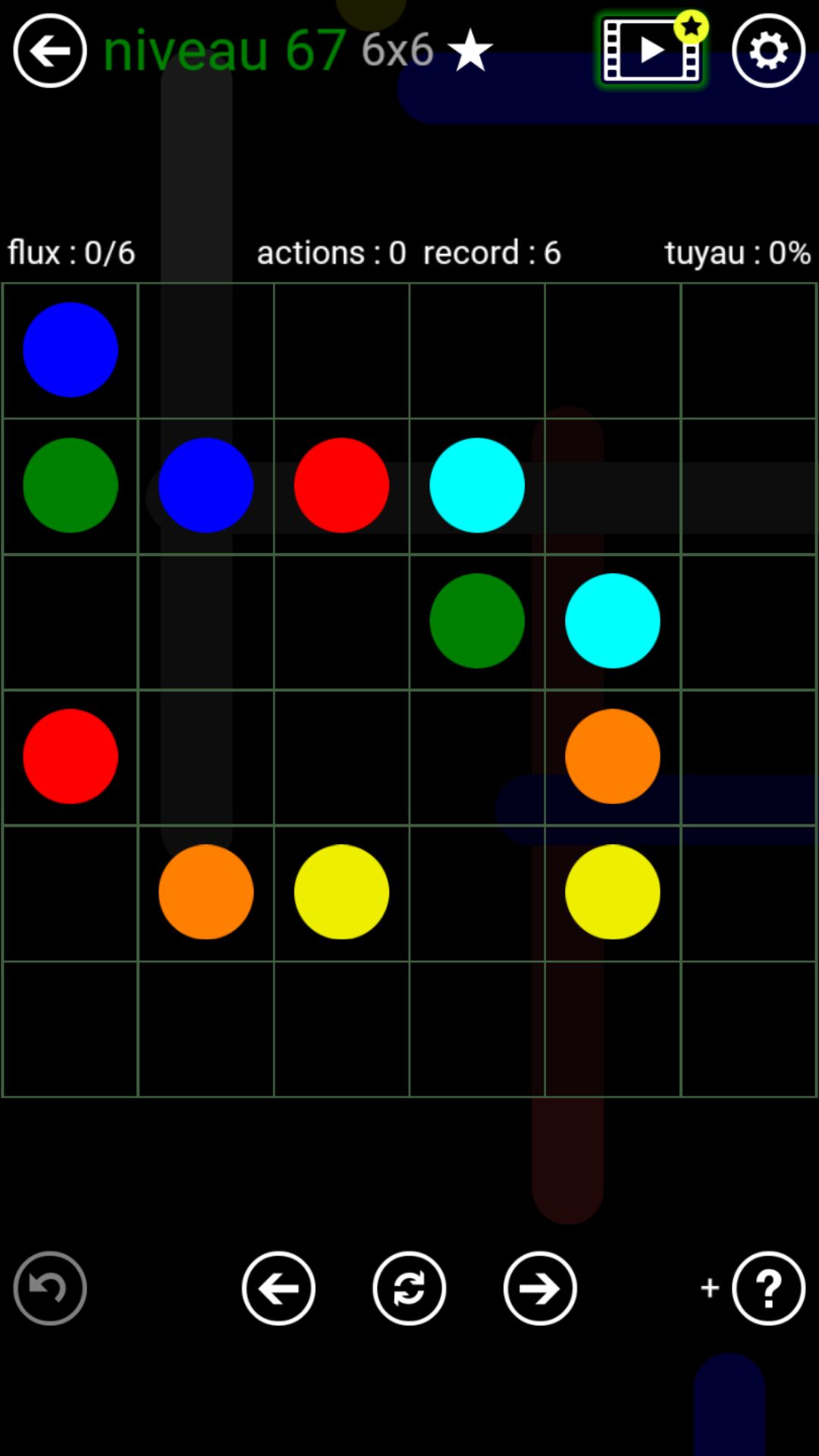
Task: Restart the current level
Action: (x=409, y=1288)
